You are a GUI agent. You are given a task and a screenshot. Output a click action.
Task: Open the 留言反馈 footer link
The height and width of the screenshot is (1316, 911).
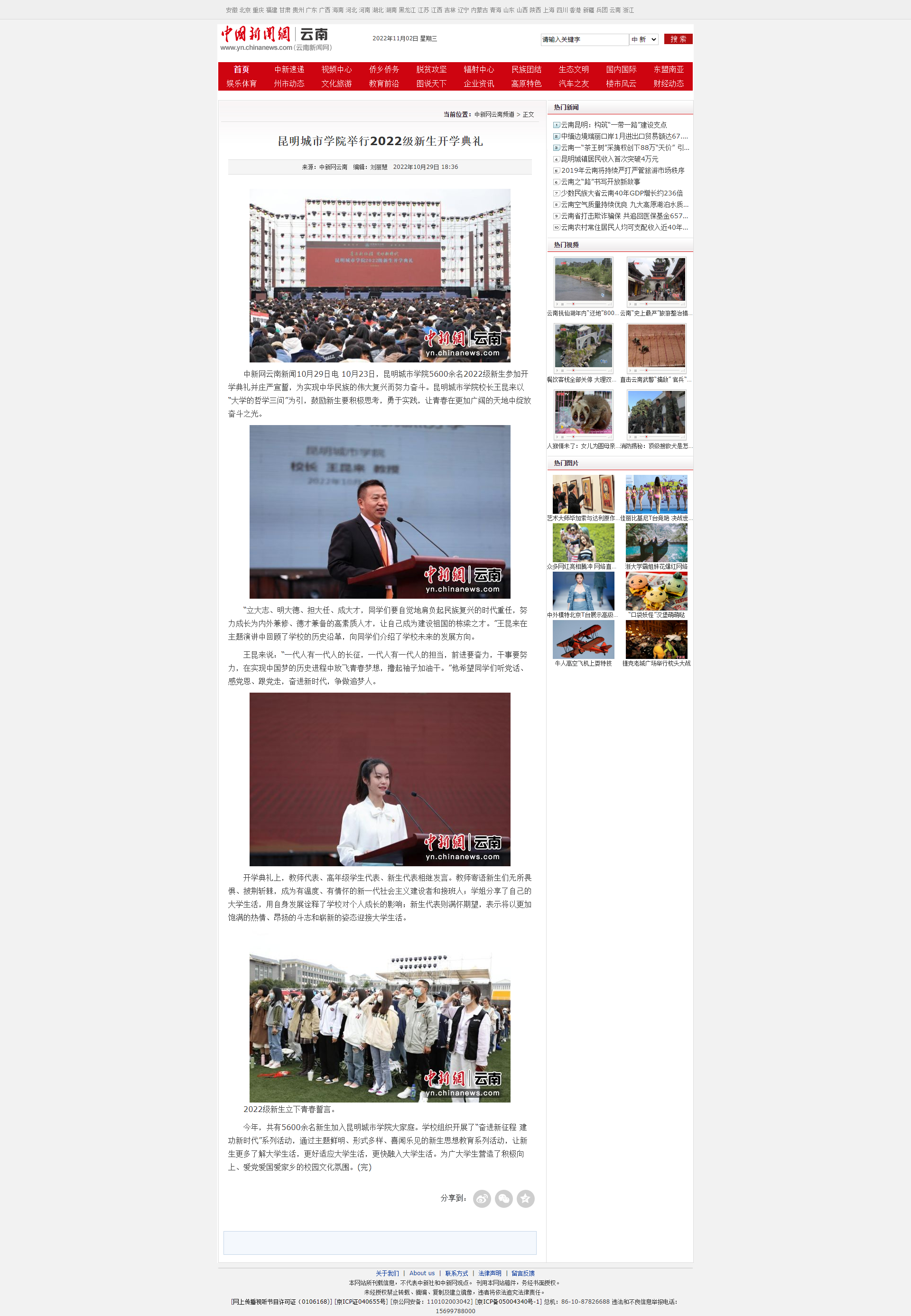[x=522, y=1273]
